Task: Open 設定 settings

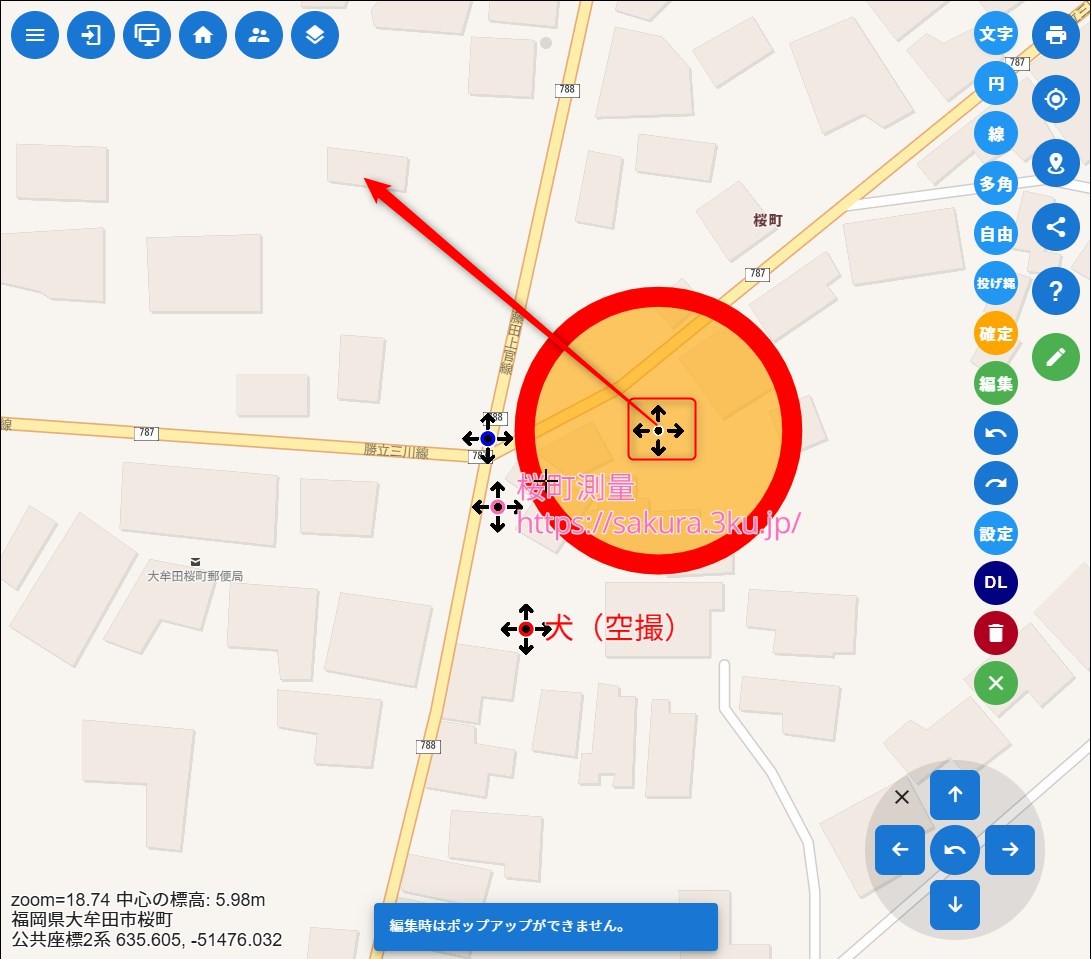Action: pos(996,534)
